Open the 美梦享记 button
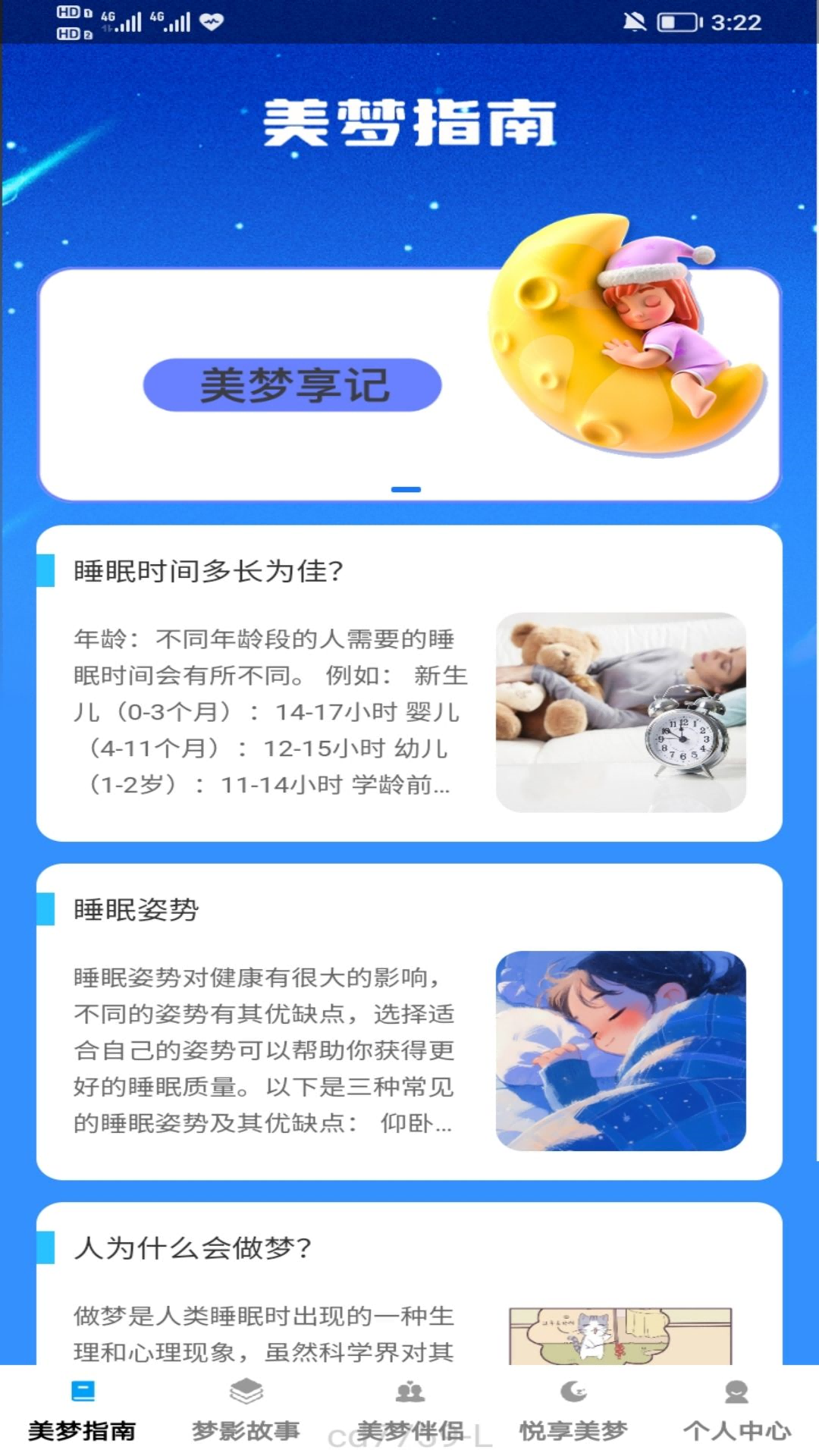Viewport: 819px width, 1456px height. 292,385
